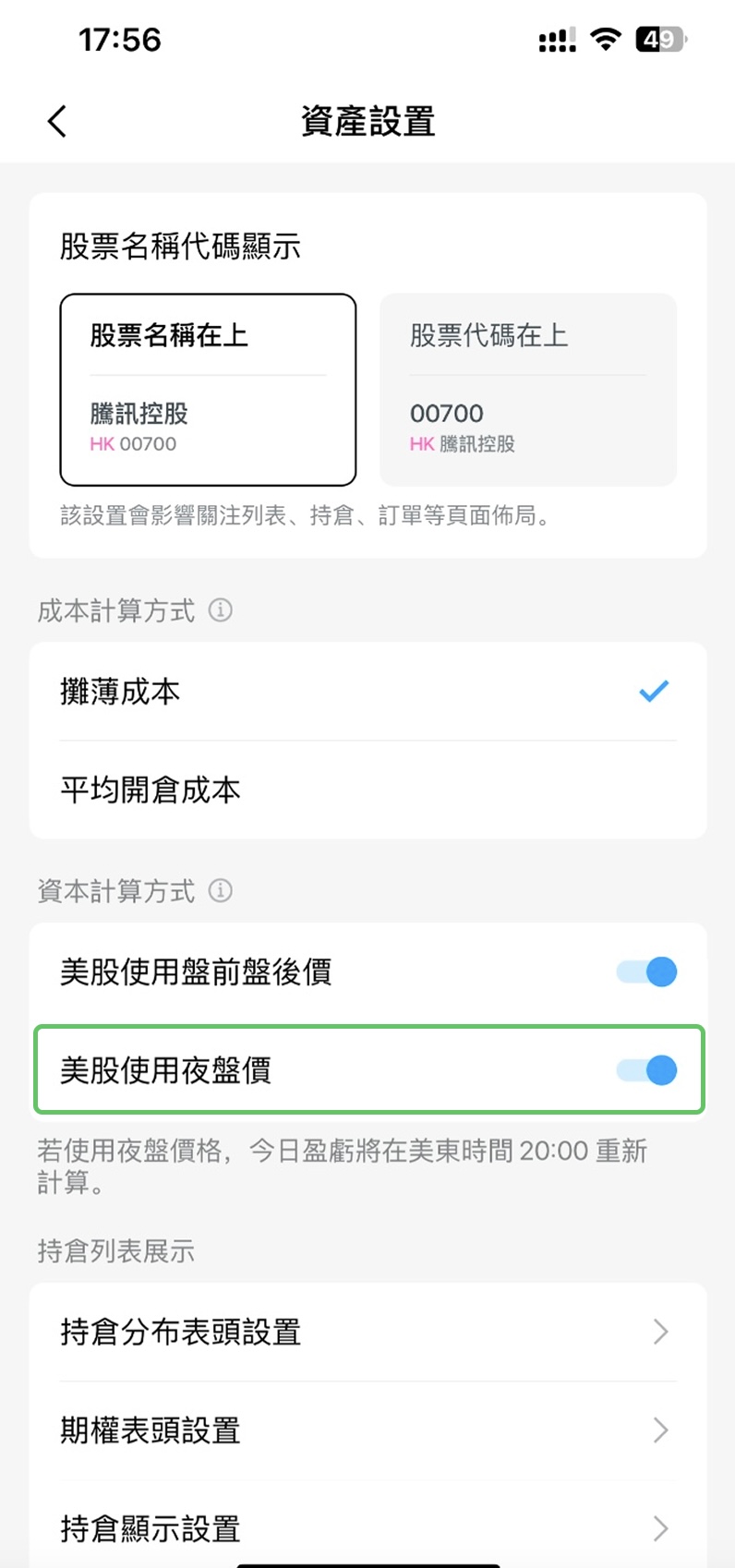Toggle 美股使用盤前盤後價 switch
The width and height of the screenshot is (735, 1568).
(x=647, y=971)
